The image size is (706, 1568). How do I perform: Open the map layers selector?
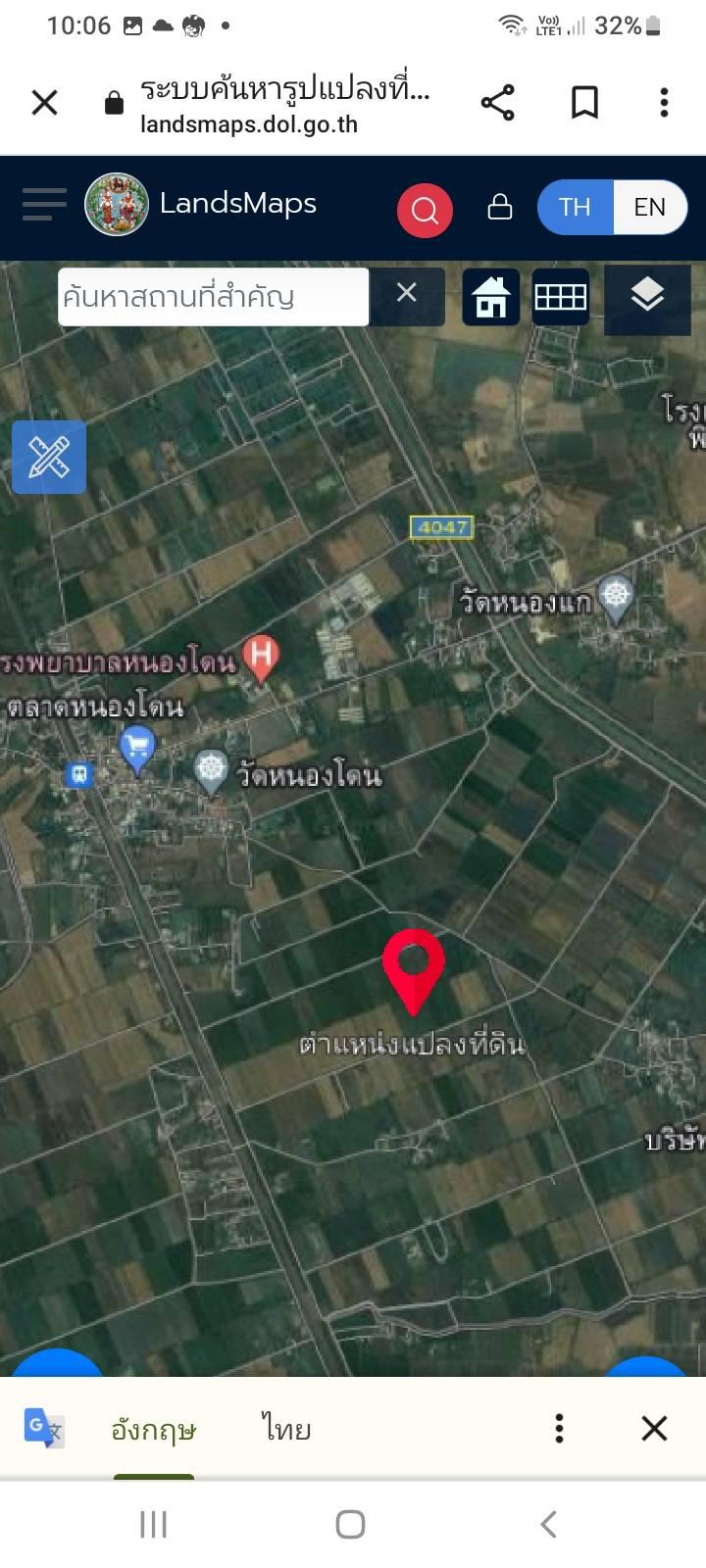click(x=648, y=297)
